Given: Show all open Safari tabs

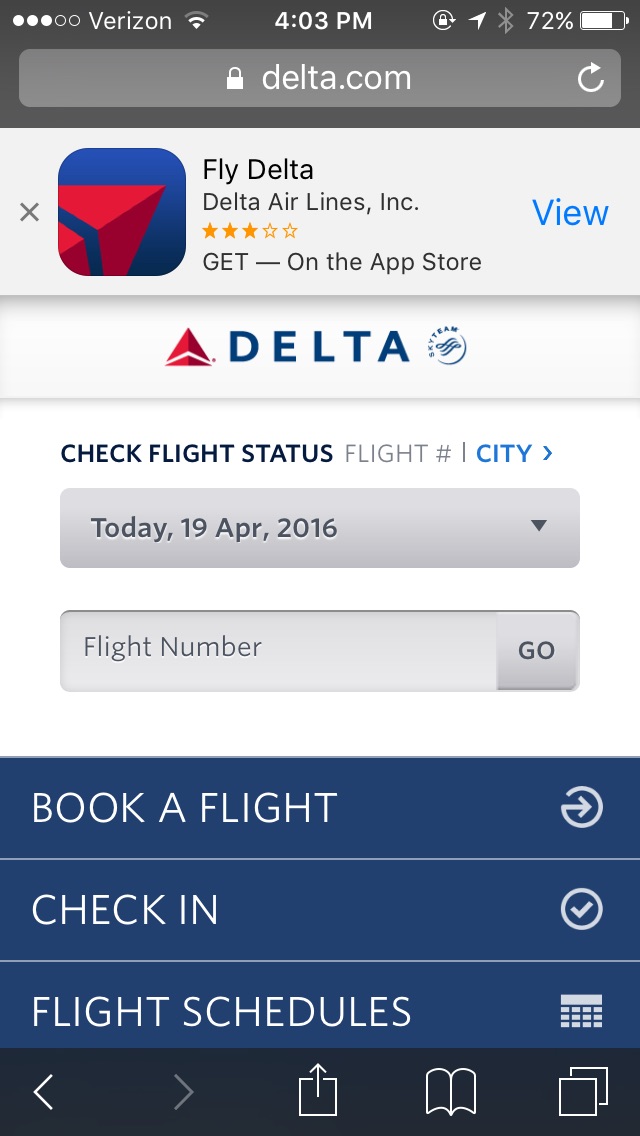Looking at the screenshot, I should point(583,1092).
